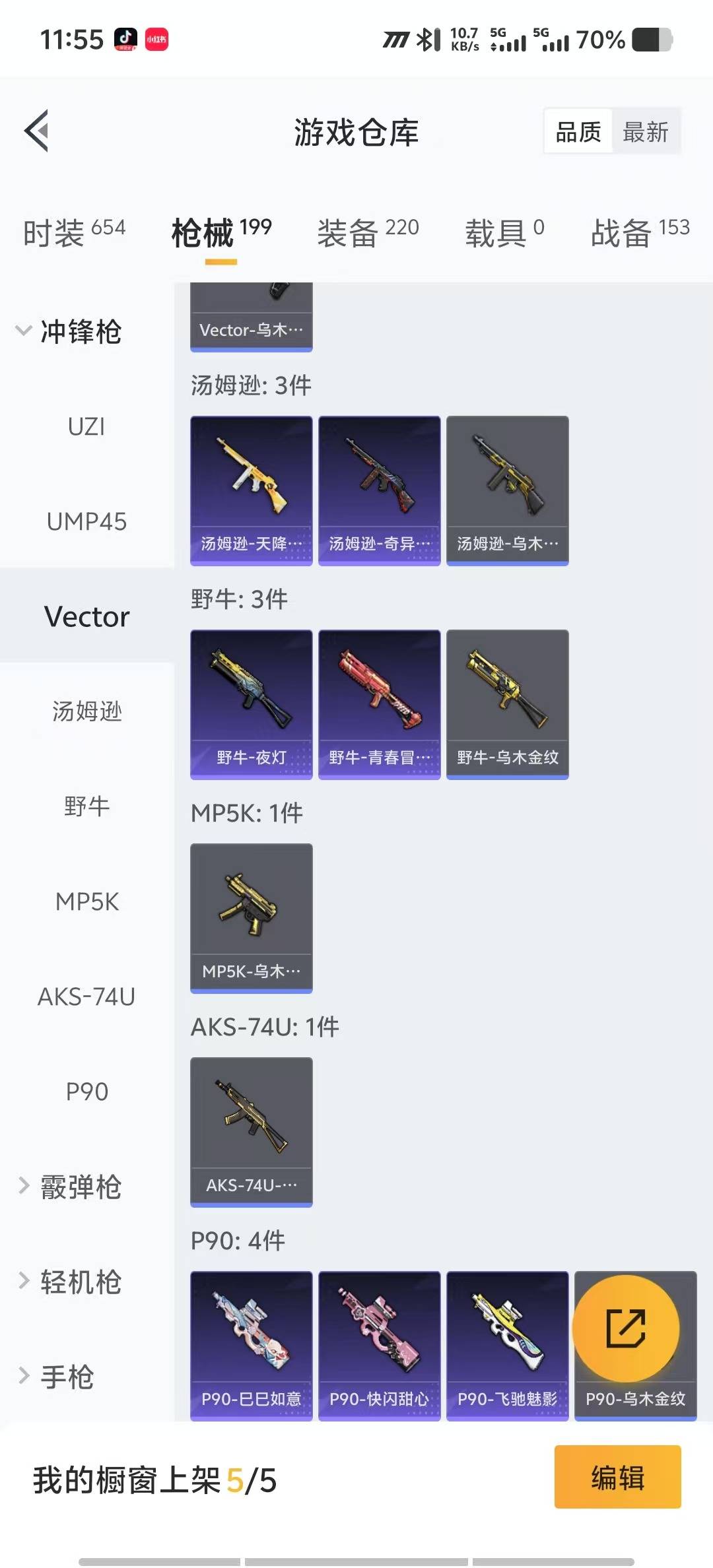Image resolution: width=713 pixels, height=1568 pixels.
Task: Sort items by 最新
Action: click(645, 132)
